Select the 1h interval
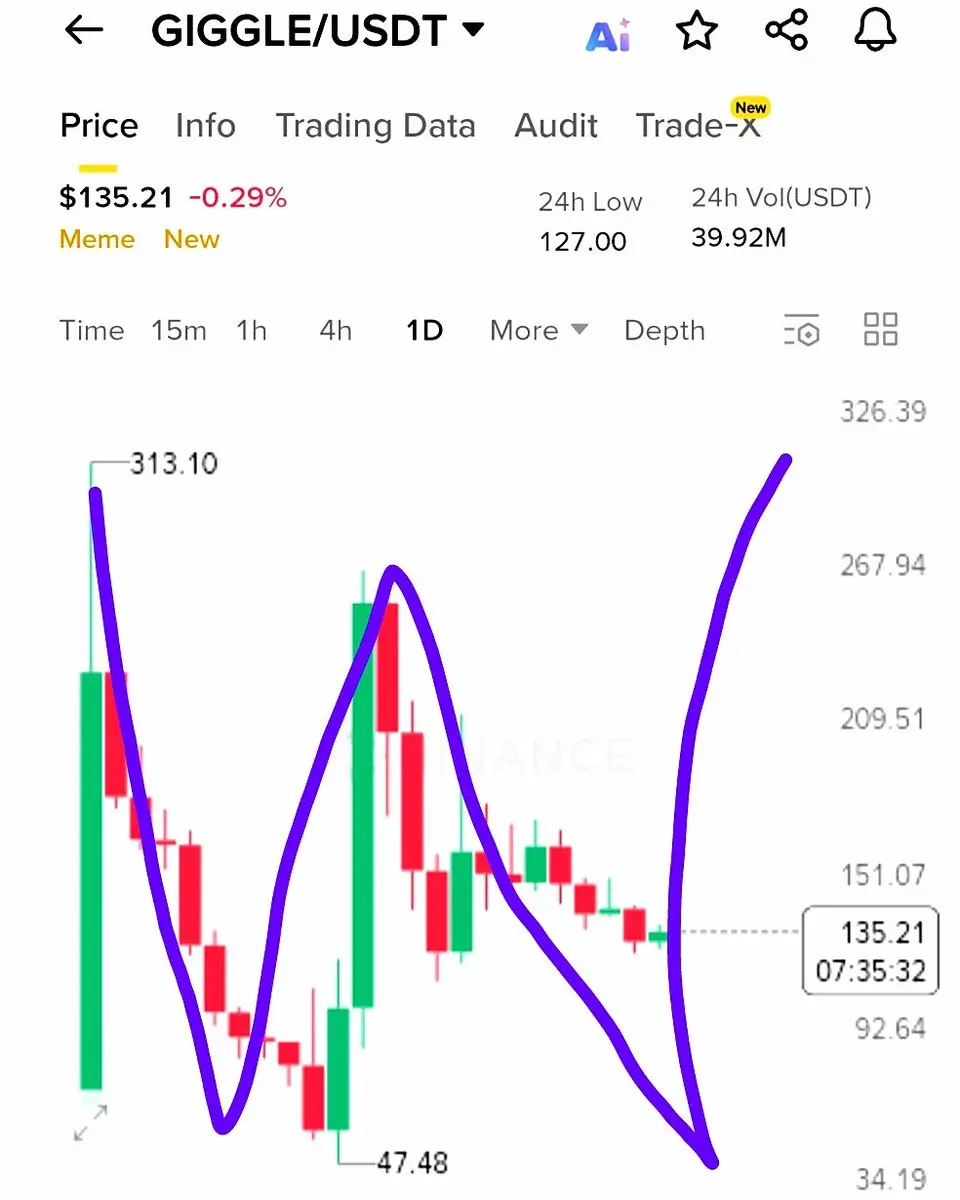 (x=251, y=331)
